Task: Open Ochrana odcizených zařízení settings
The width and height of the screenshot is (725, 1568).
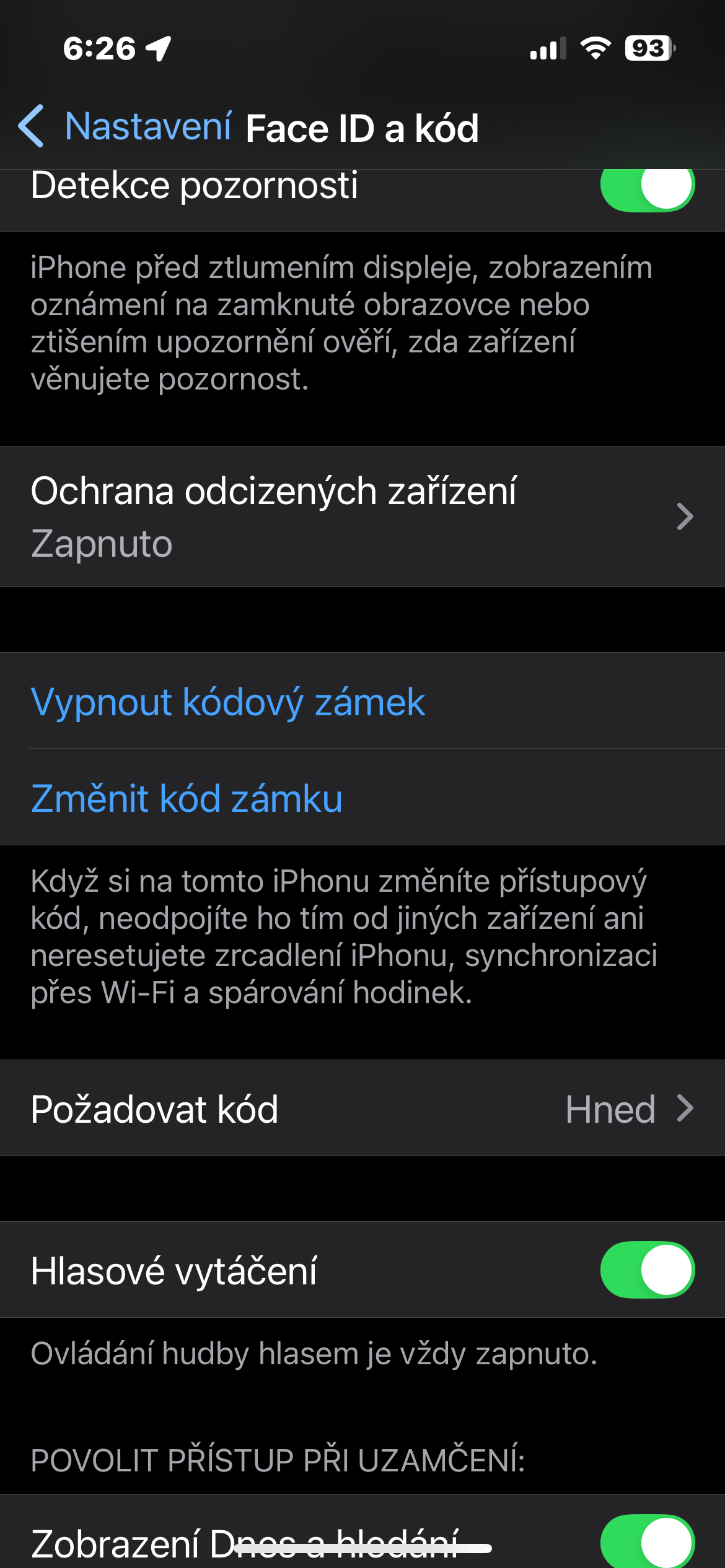Action: 362,516
